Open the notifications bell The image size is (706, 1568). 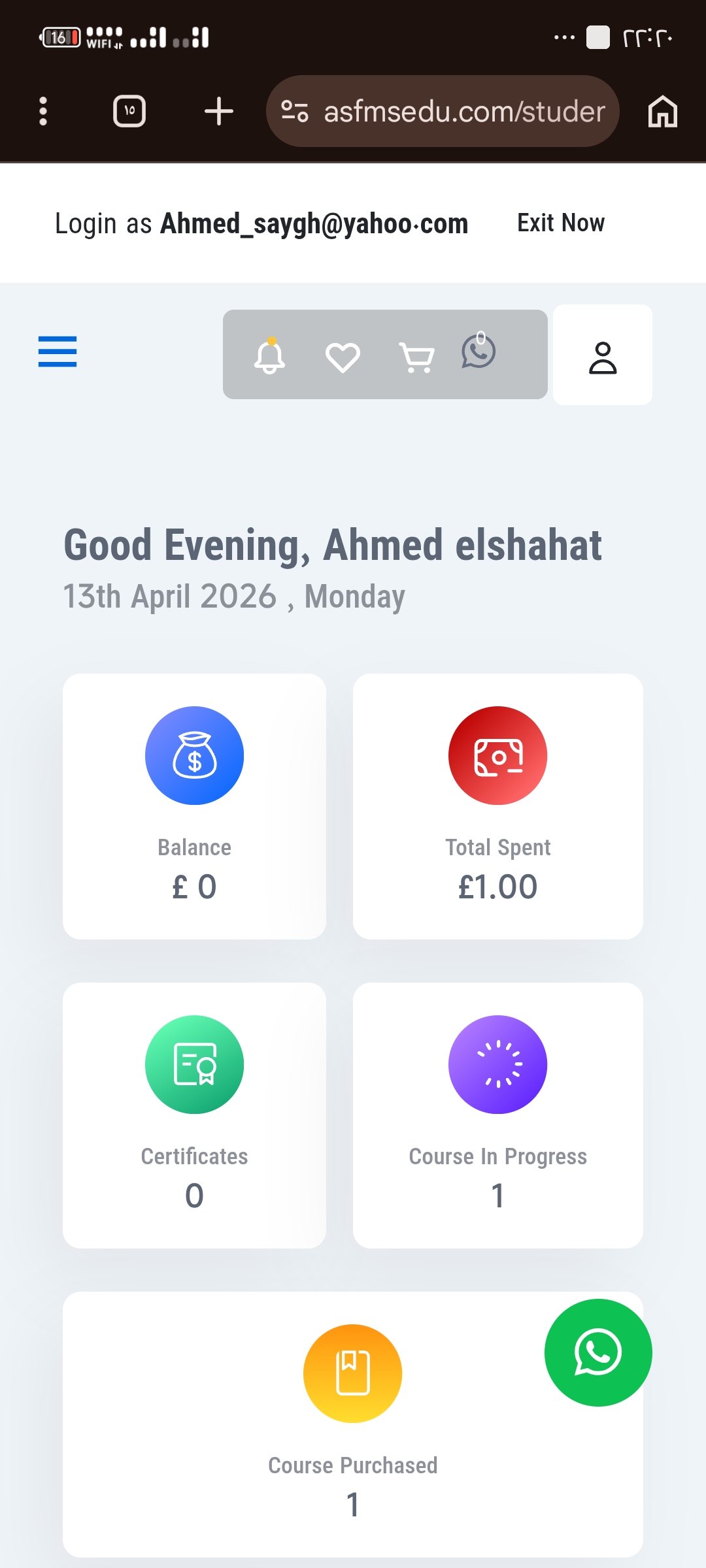[269, 356]
